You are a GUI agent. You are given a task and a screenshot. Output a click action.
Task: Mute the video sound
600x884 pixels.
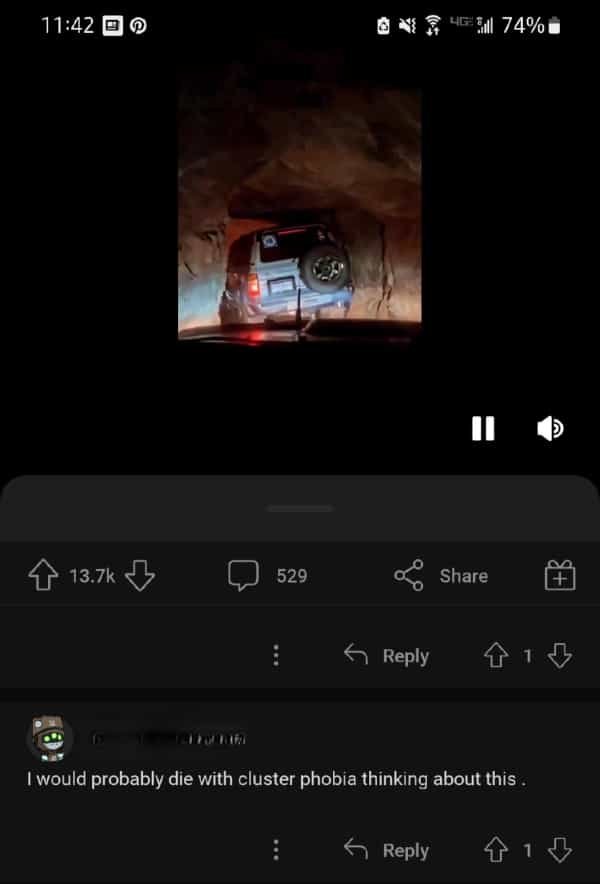coord(550,428)
